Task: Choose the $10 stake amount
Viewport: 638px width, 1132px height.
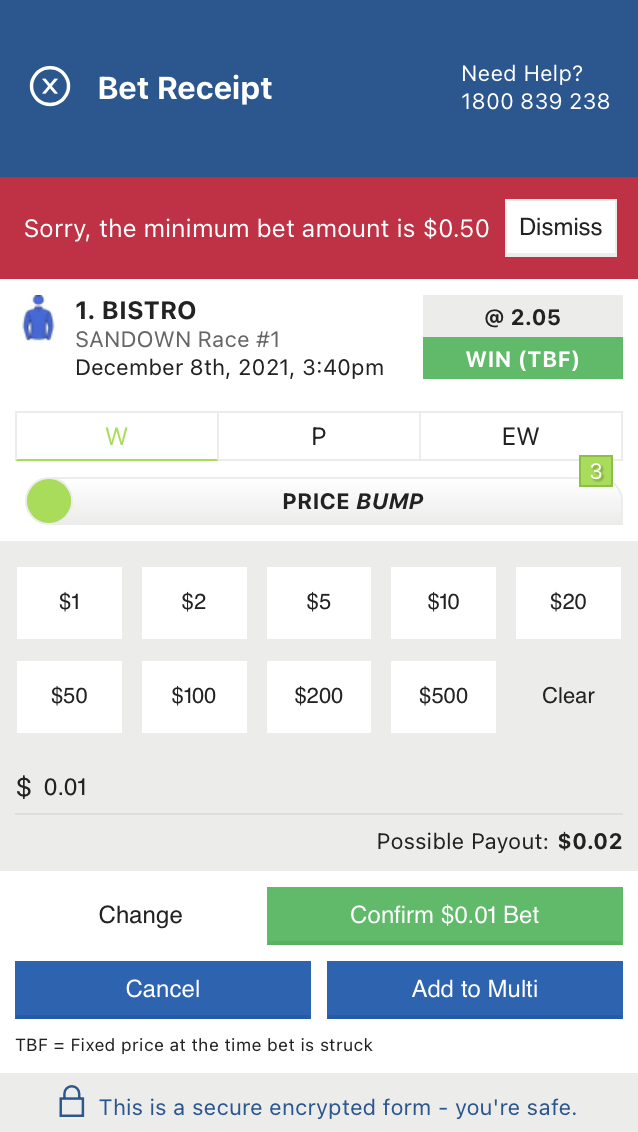Action: pos(443,603)
